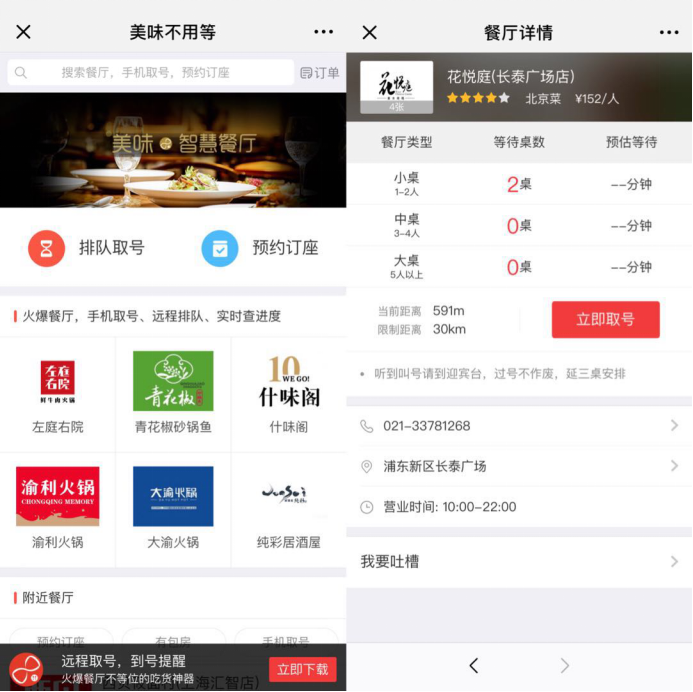Open the 我要吐槽 feedback row
The height and width of the screenshot is (692, 693).
click(x=519, y=562)
